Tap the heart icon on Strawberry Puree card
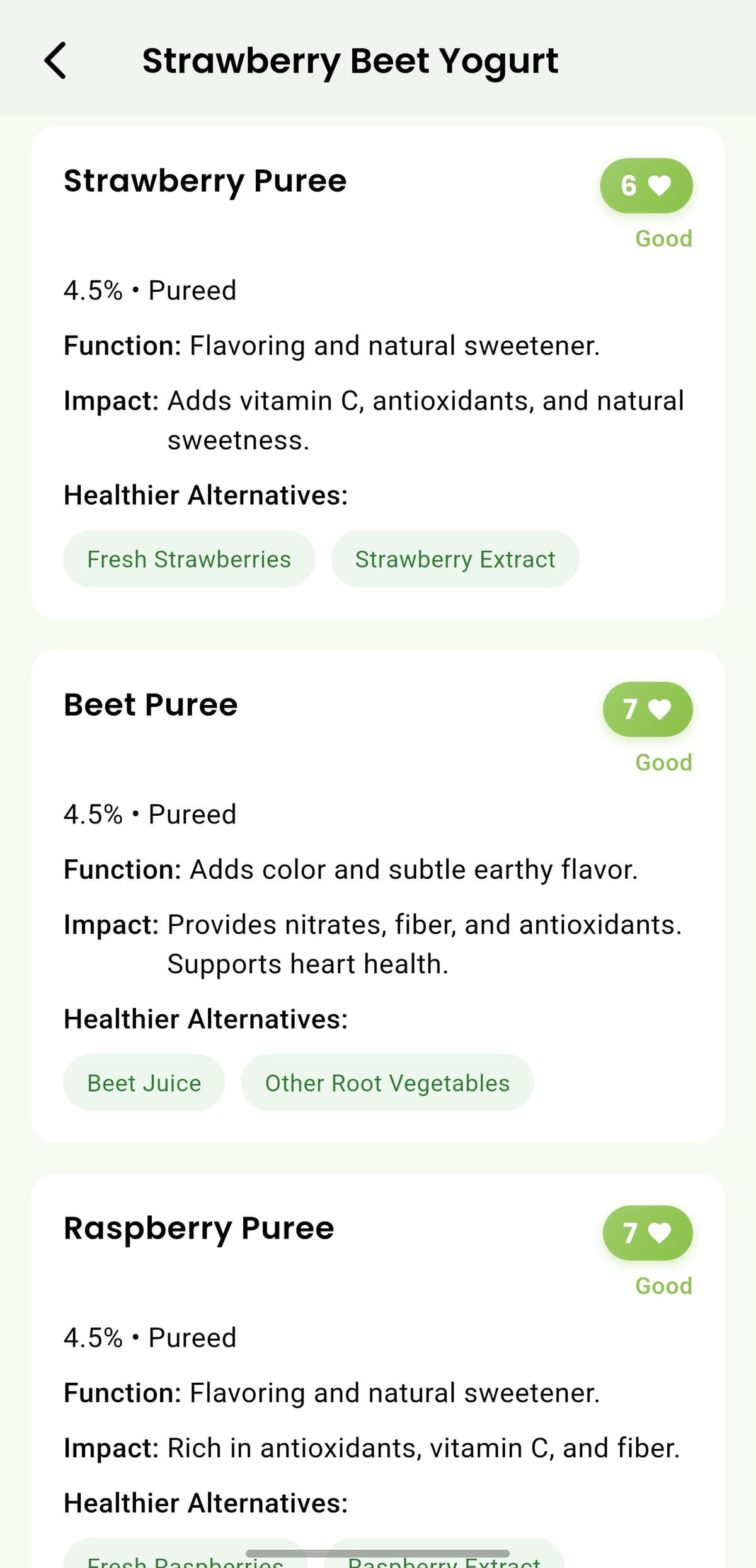This screenshot has width=756, height=1568. point(660,185)
